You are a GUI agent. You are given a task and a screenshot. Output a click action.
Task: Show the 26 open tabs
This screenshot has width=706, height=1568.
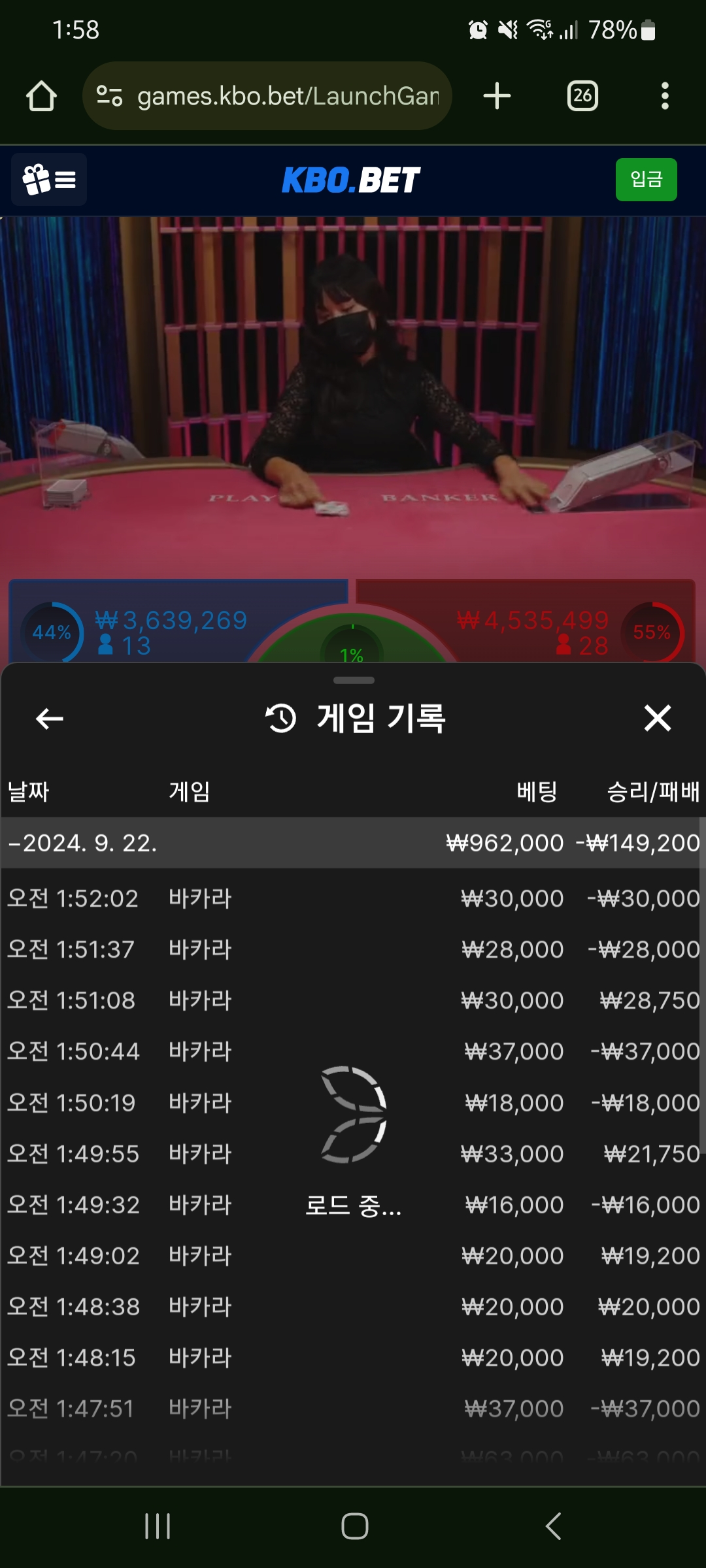[582, 96]
